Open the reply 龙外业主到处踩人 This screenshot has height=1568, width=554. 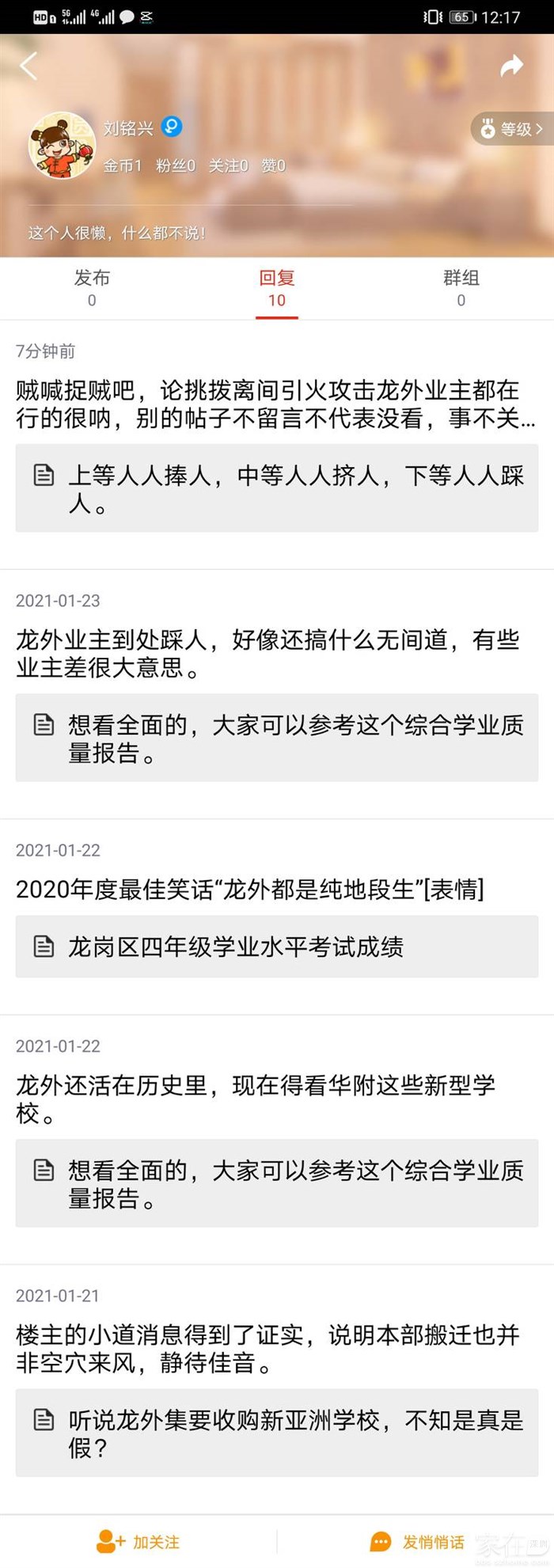pyautogui.click(x=268, y=653)
